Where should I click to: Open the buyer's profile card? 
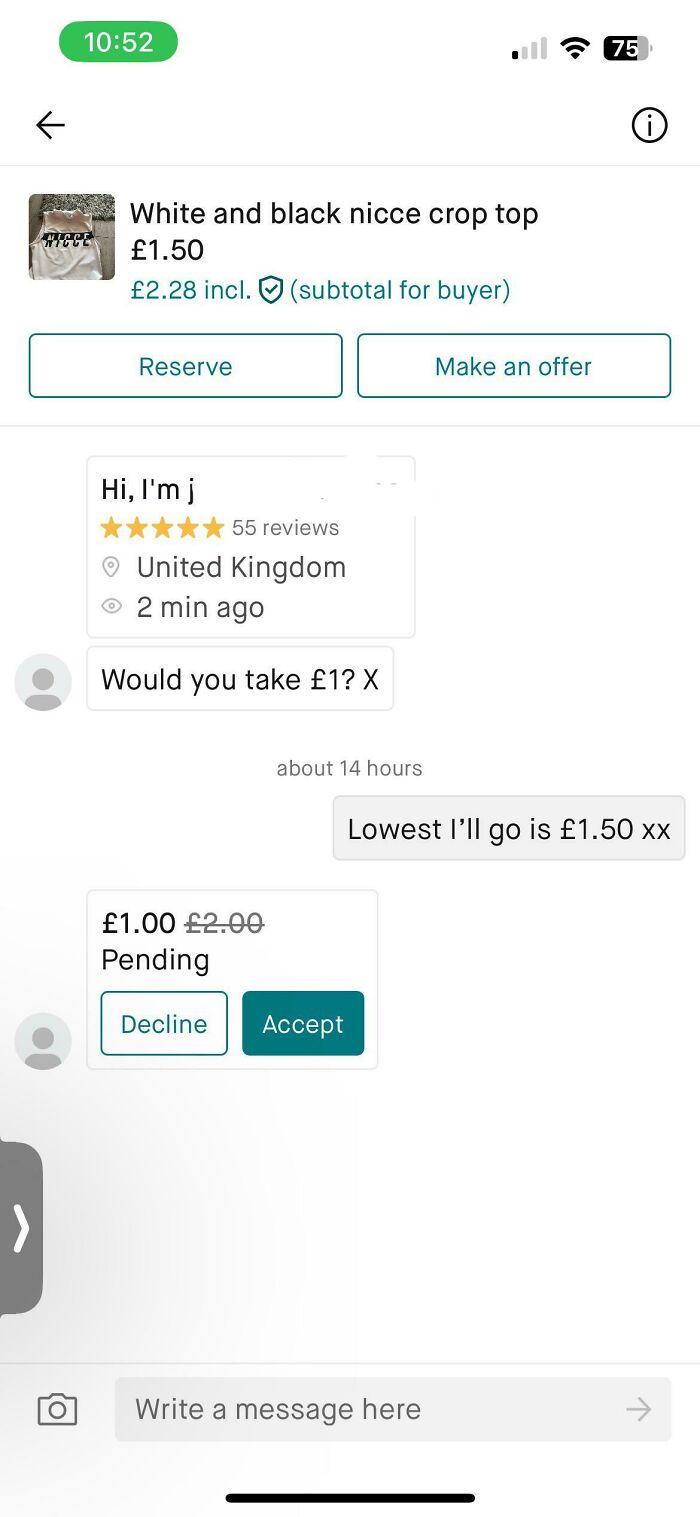tap(250, 546)
